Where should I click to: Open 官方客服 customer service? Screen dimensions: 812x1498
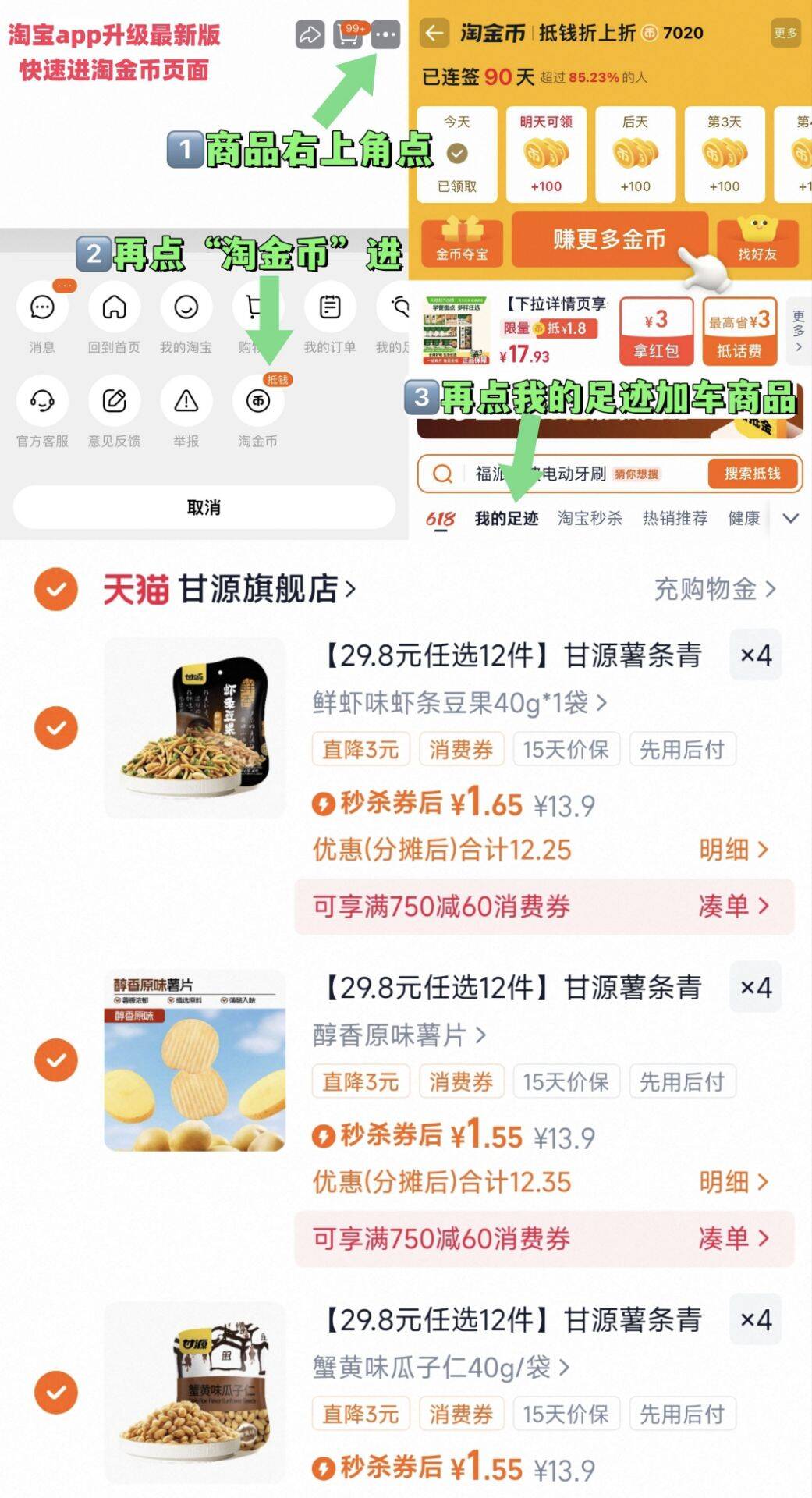(41, 402)
